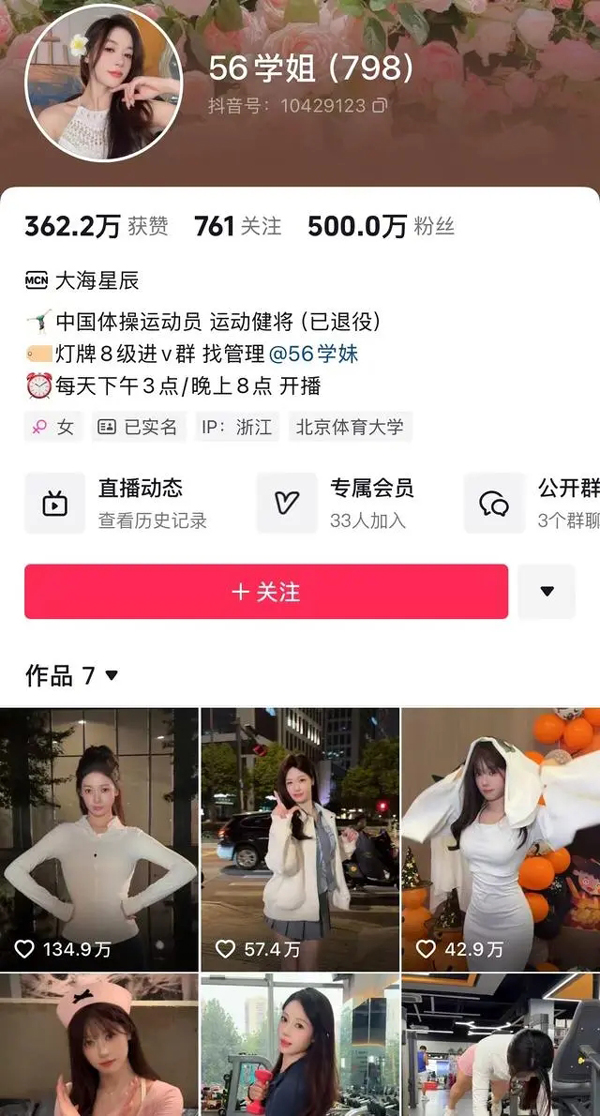Copy the Douyin ID number
Screen dimensions: 600x1116
(380, 104)
